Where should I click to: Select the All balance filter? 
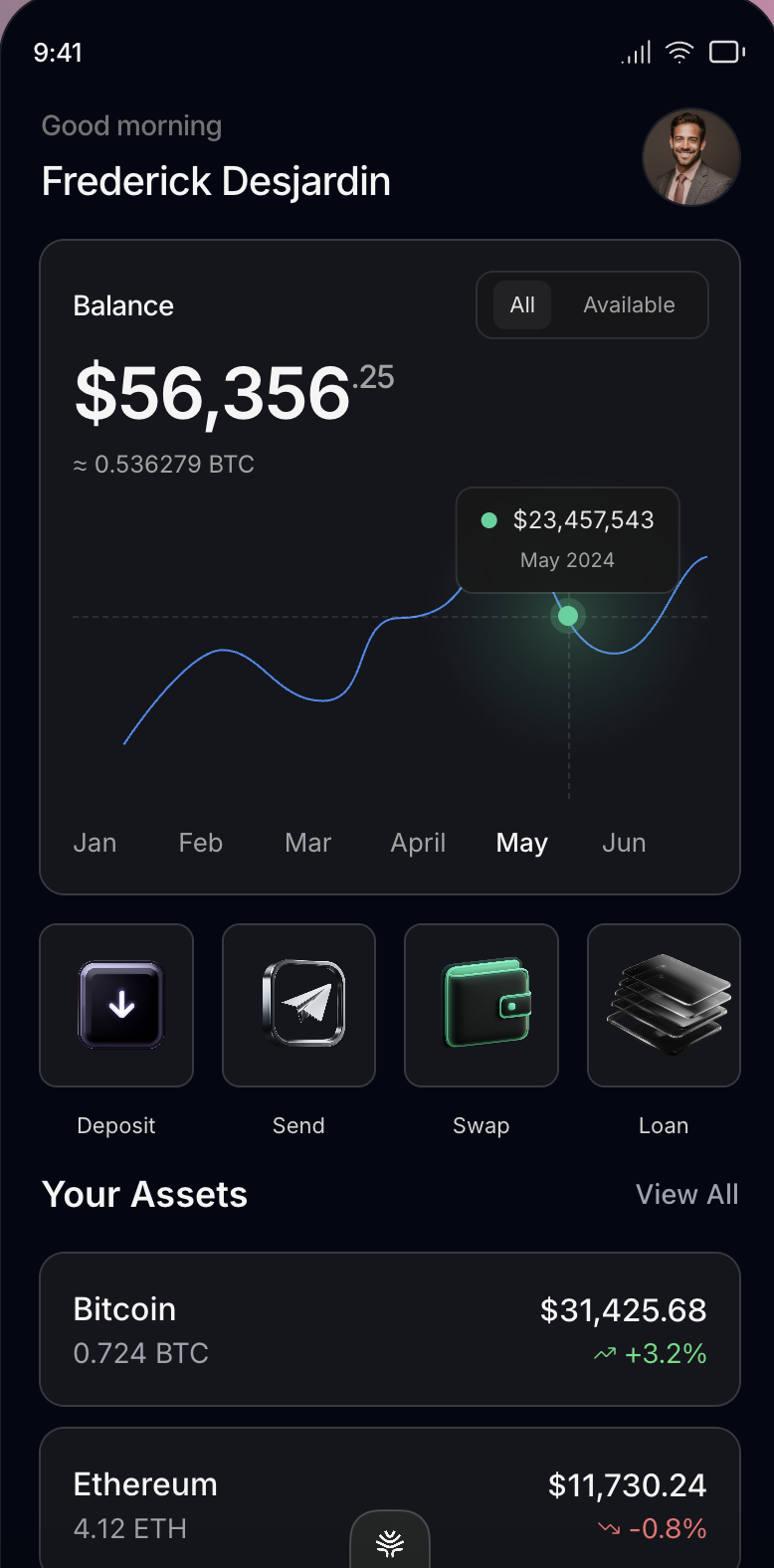click(521, 304)
